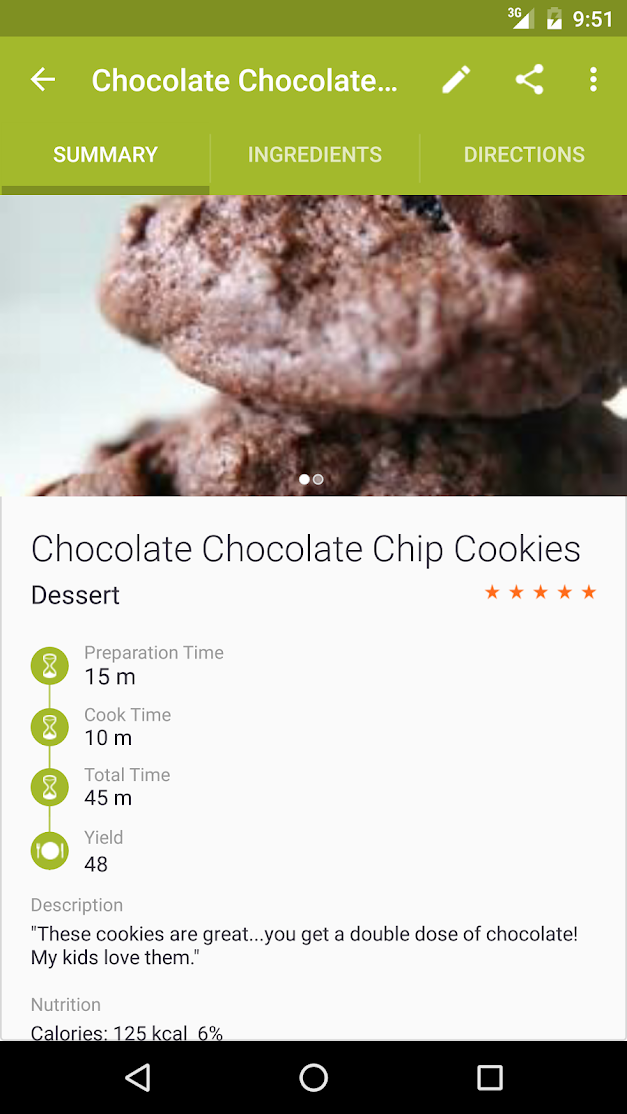Rate the recipe using the fifth star

click(589, 593)
